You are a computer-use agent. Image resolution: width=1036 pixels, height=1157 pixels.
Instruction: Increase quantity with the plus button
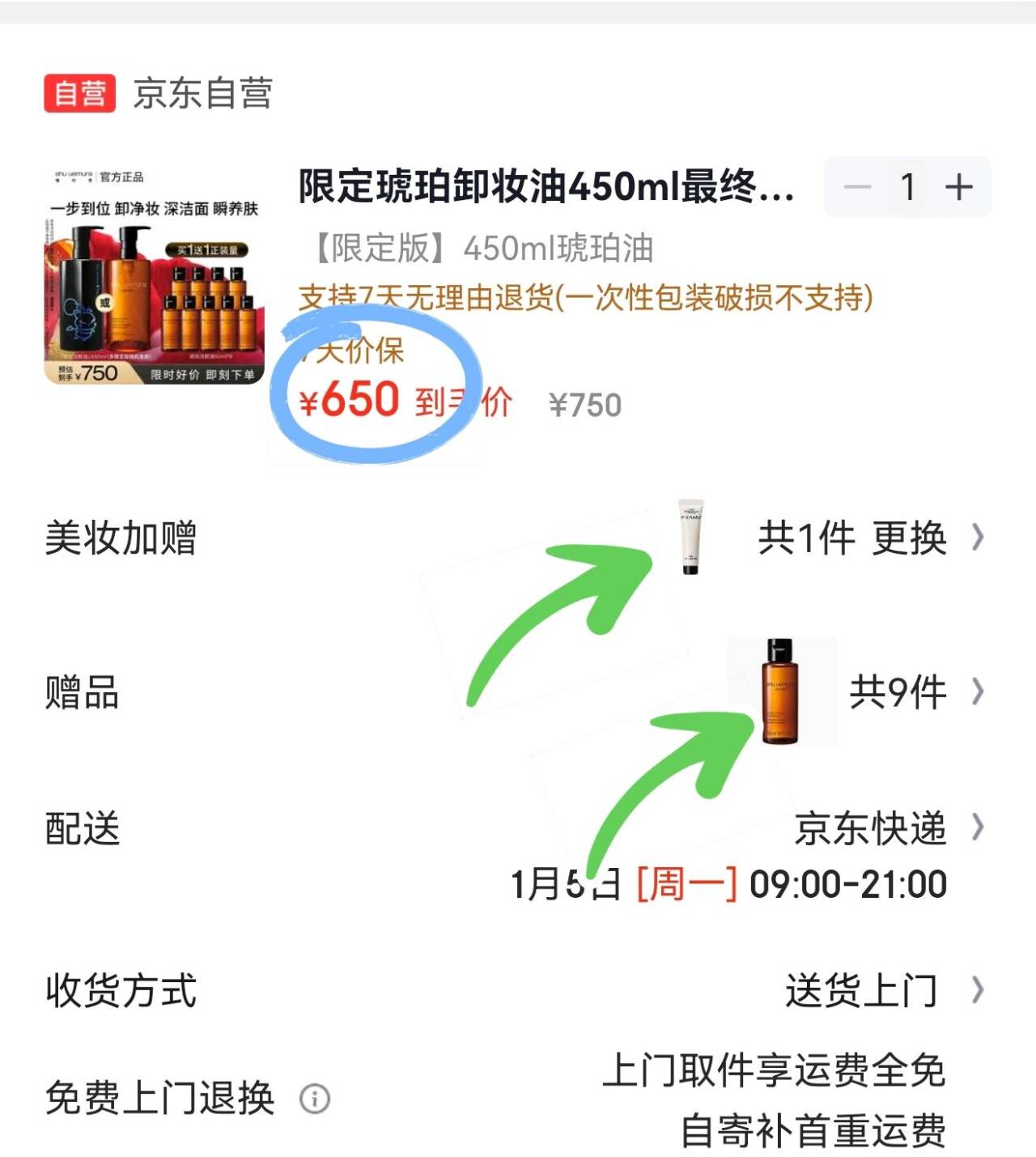pyautogui.click(x=959, y=187)
